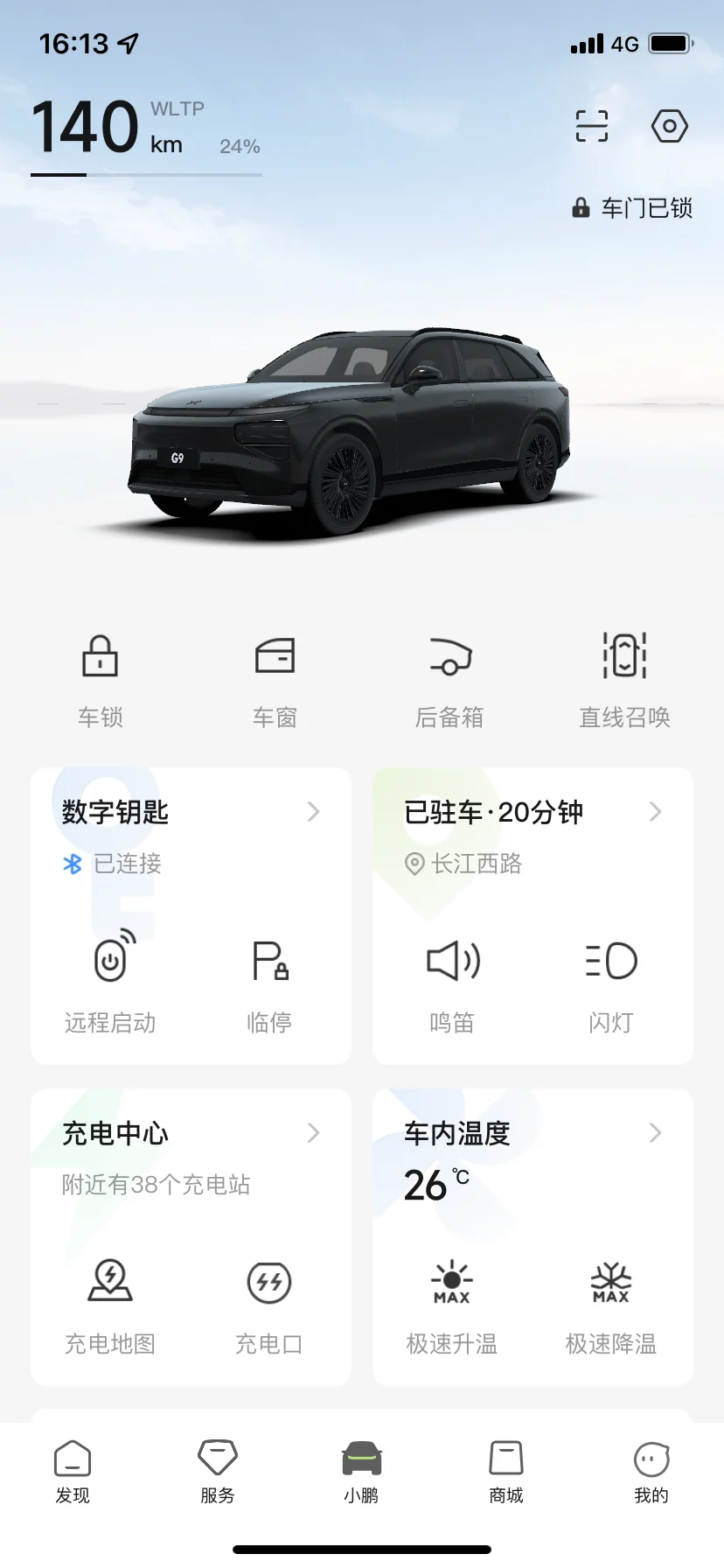Open the 充电口 charging port

click(269, 1304)
